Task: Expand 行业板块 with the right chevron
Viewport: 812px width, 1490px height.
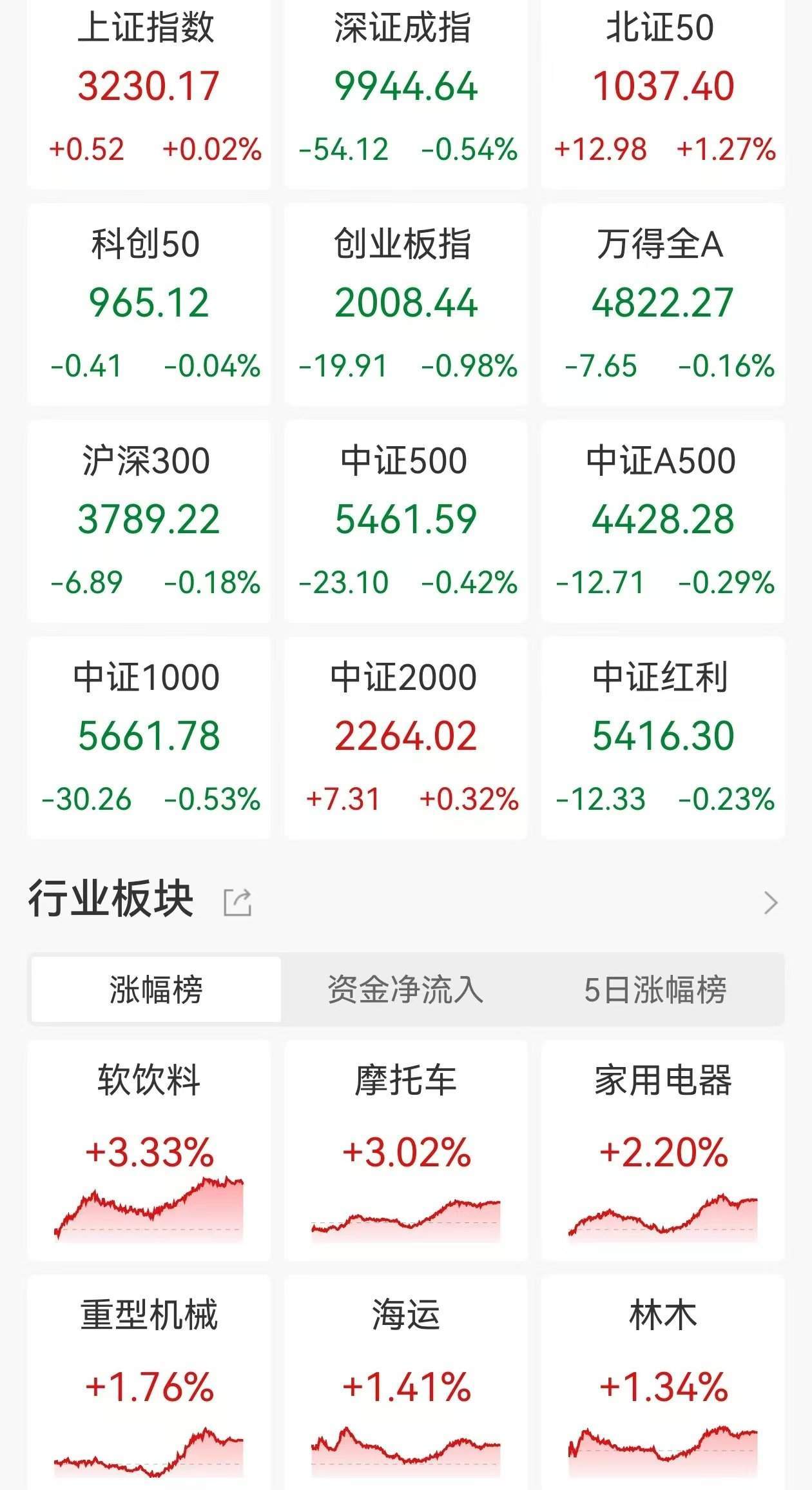Action: point(771,902)
